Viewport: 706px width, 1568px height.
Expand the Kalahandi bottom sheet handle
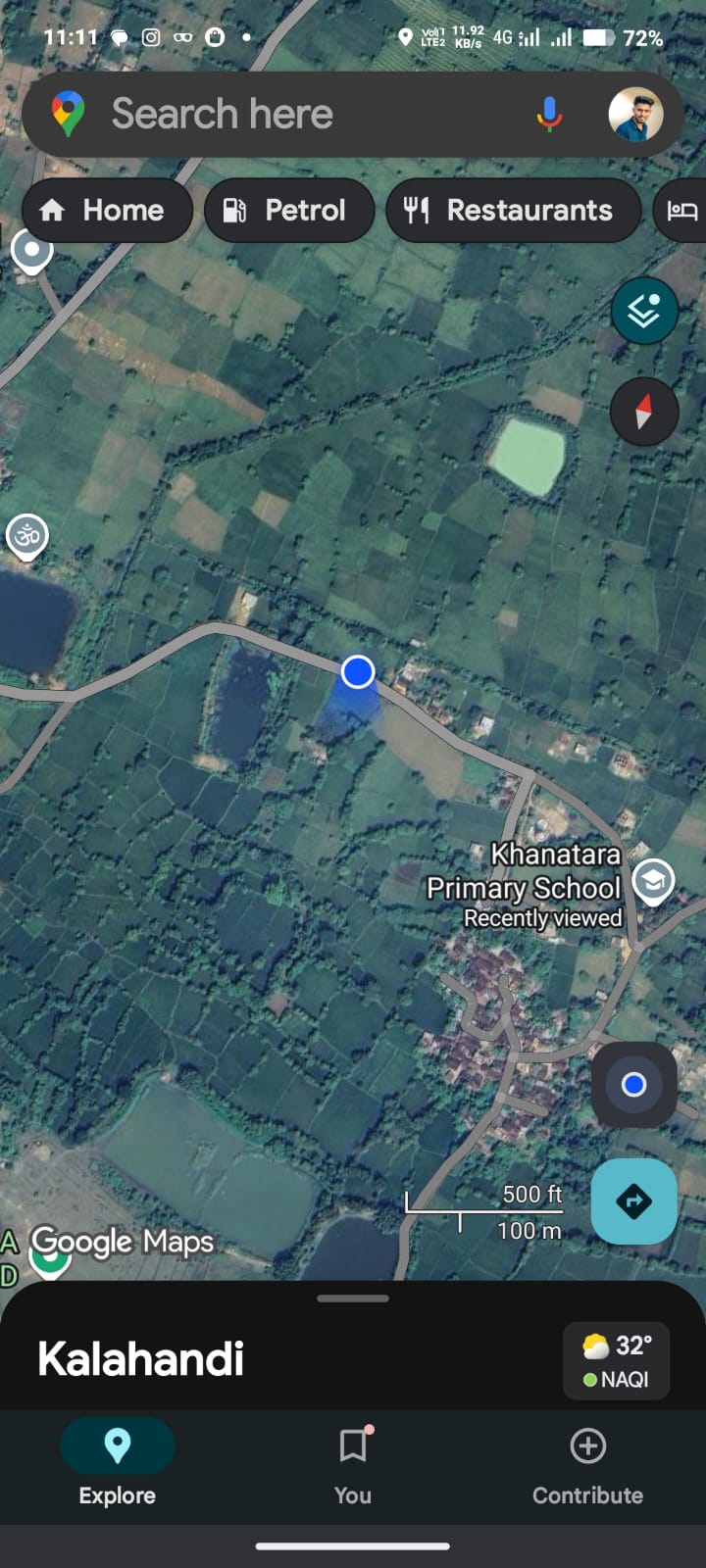pos(353,1298)
